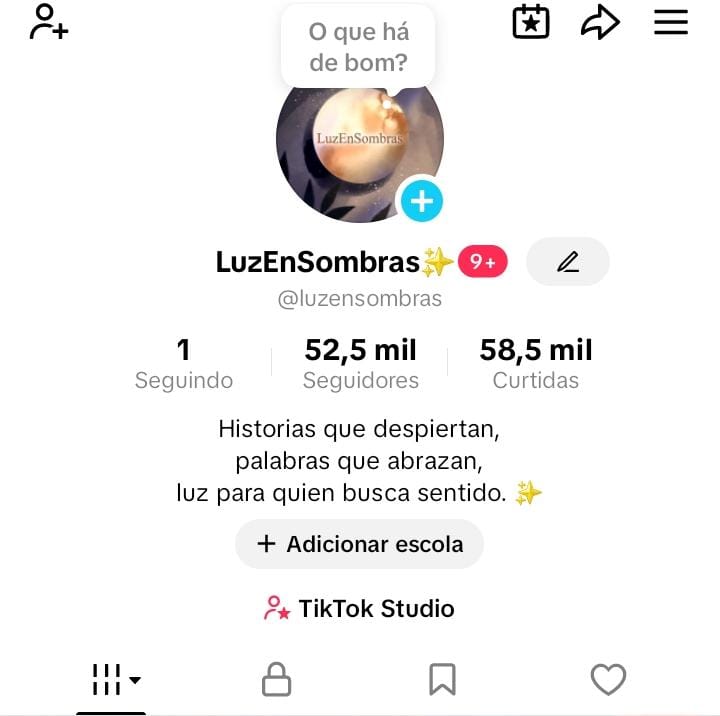This screenshot has height=716, width=720.
Task: Open the hamburger menu
Action: [671, 22]
